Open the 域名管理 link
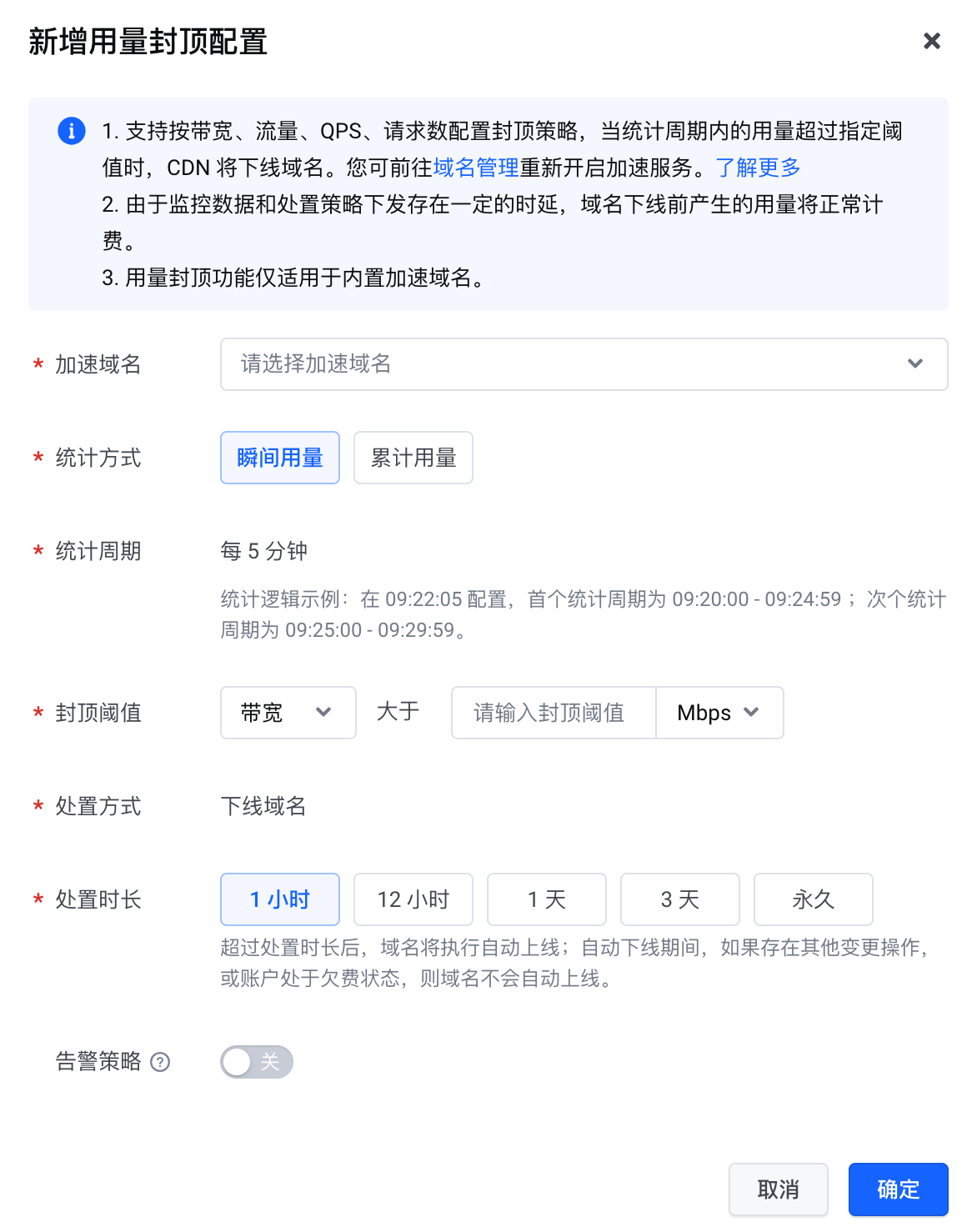Screen dimensions: 977x1232 pyautogui.click(x=475, y=168)
